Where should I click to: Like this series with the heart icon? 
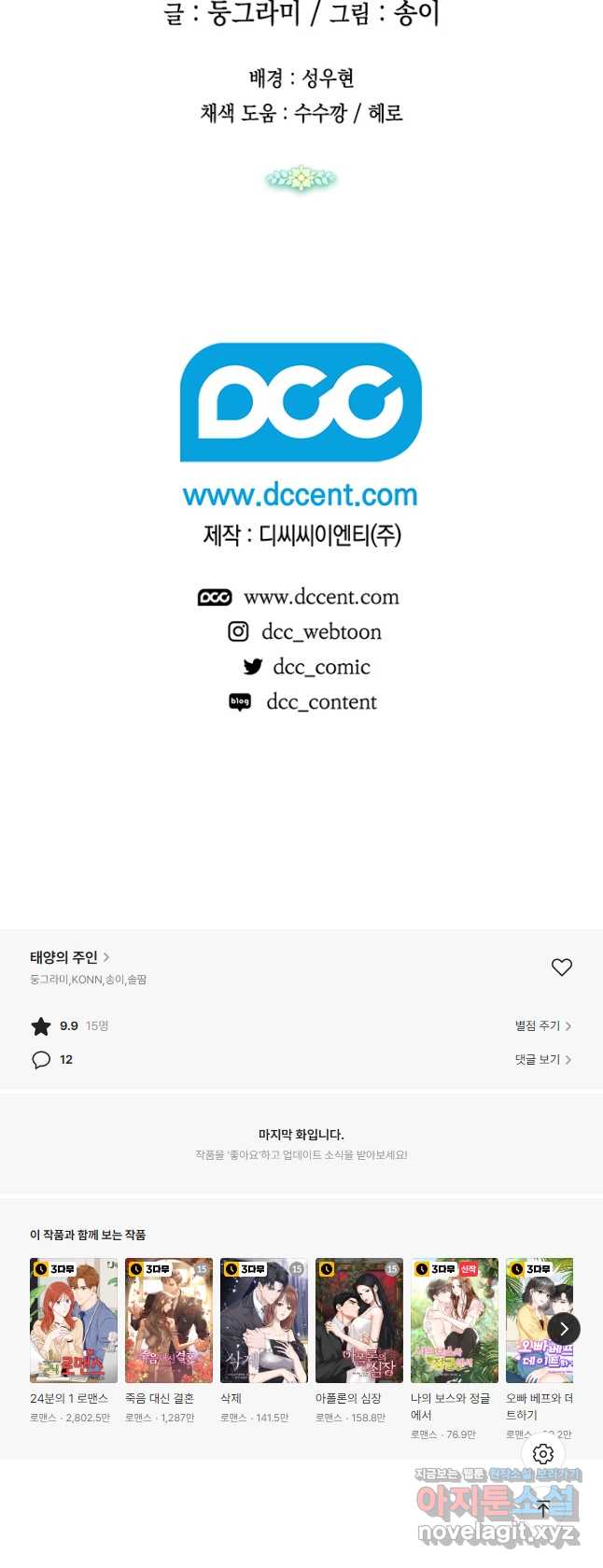(561, 968)
